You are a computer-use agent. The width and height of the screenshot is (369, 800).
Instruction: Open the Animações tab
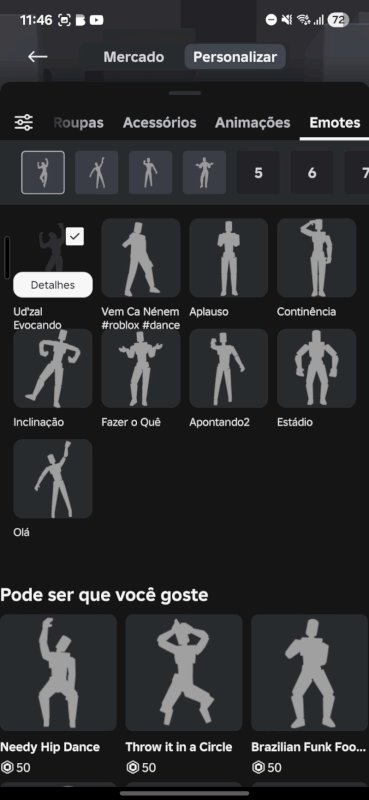pos(252,122)
